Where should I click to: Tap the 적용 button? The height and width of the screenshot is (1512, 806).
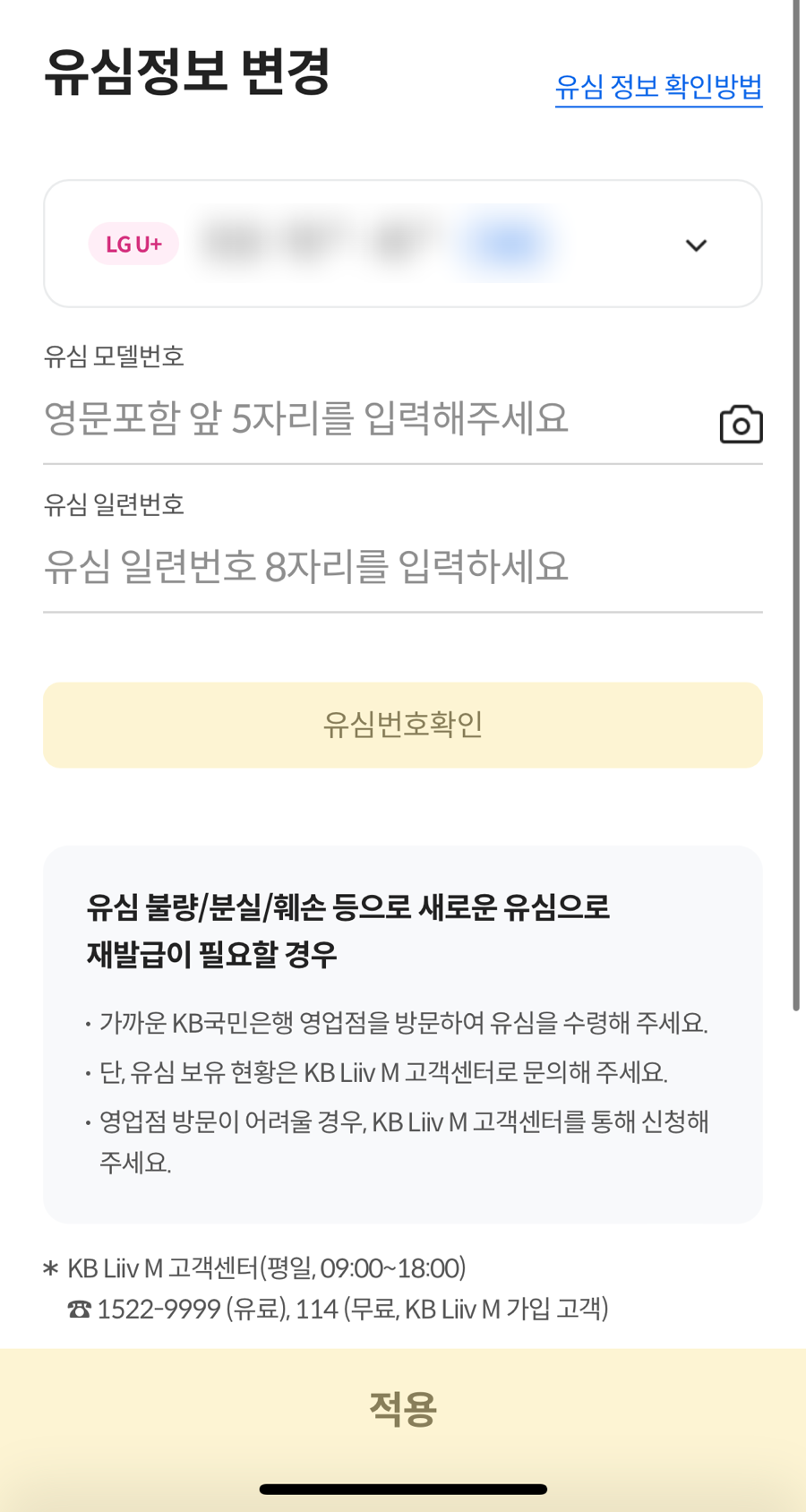coord(403,1409)
